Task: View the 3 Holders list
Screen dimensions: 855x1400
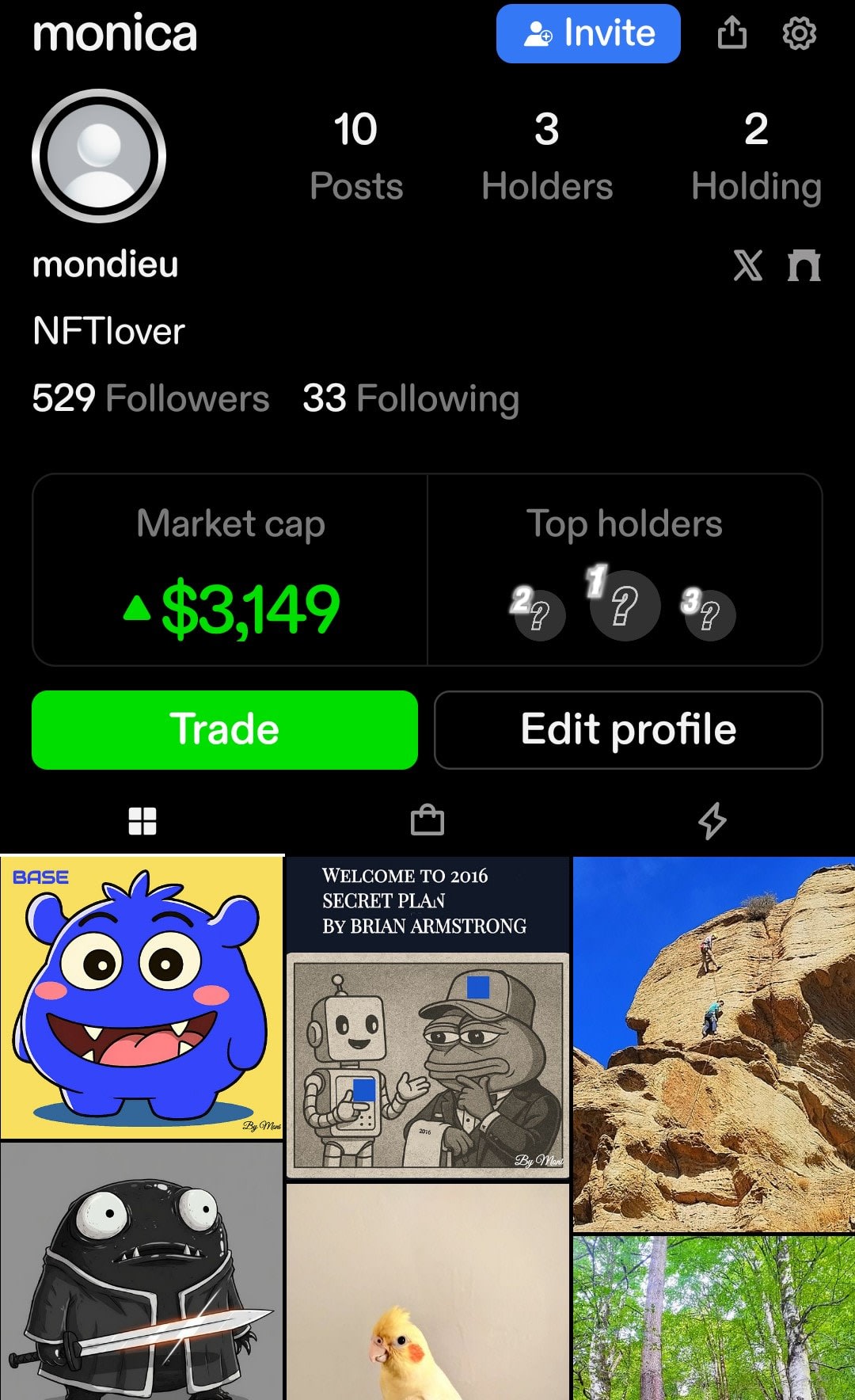Action: [x=547, y=157]
